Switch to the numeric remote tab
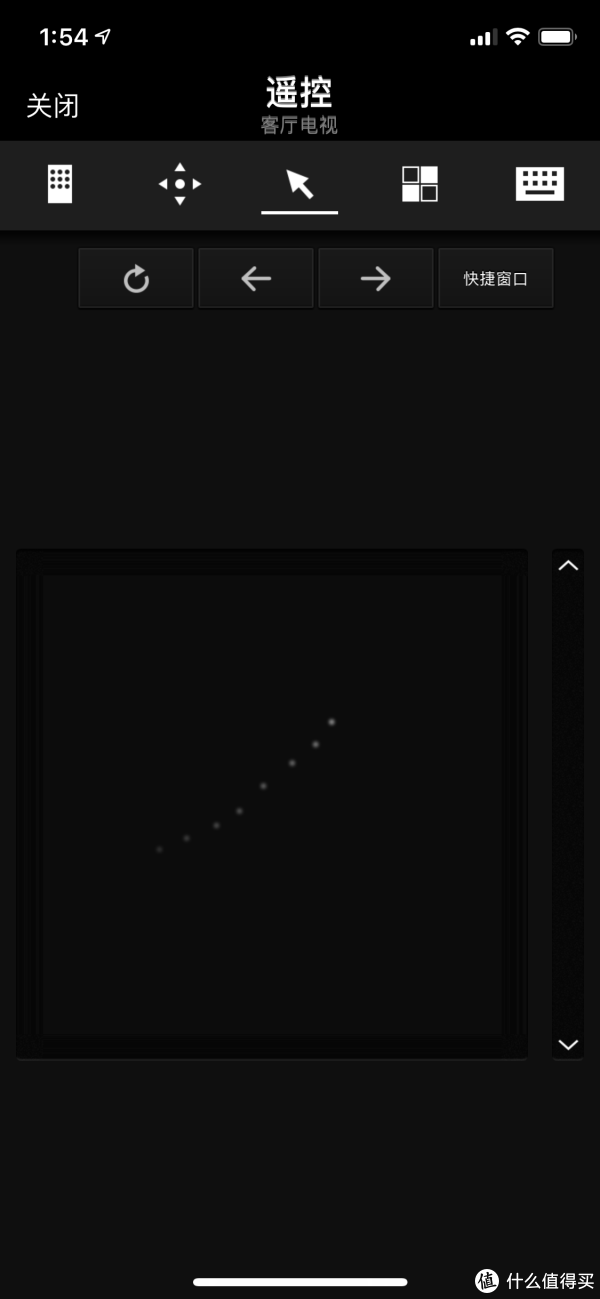 pyautogui.click(x=60, y=184)
